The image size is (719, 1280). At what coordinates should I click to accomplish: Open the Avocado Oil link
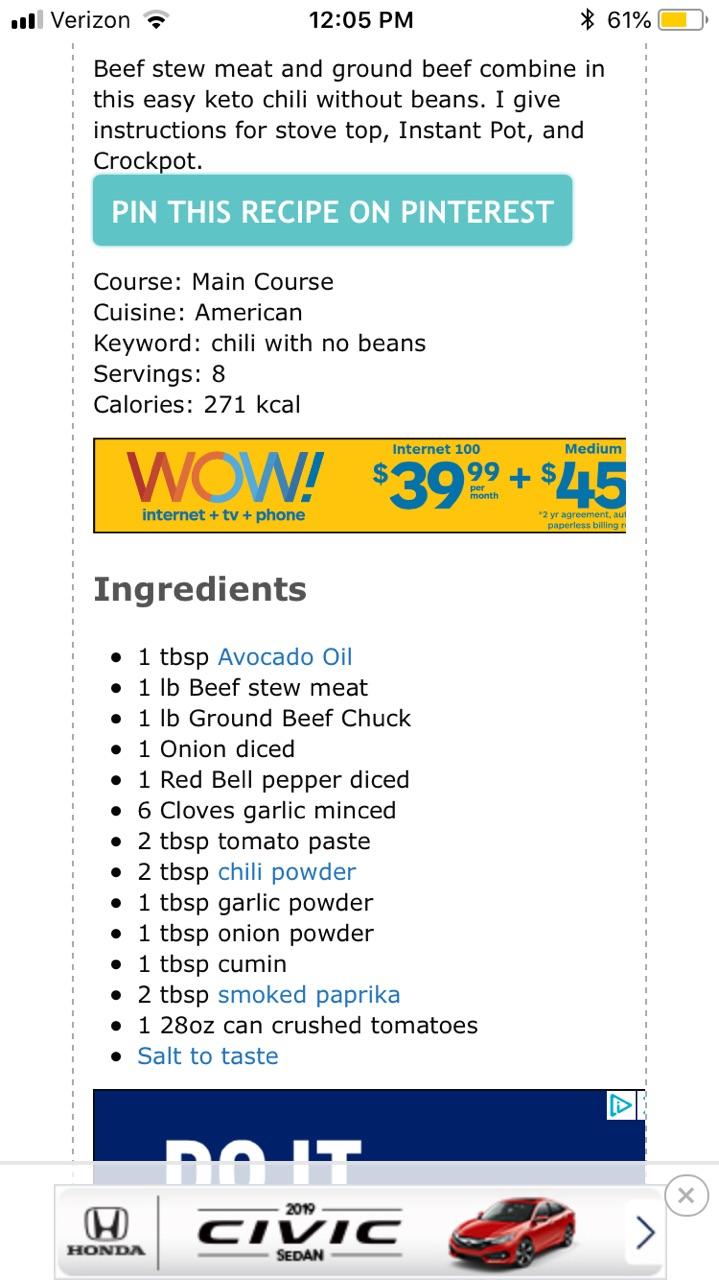[x=285, y=657]
